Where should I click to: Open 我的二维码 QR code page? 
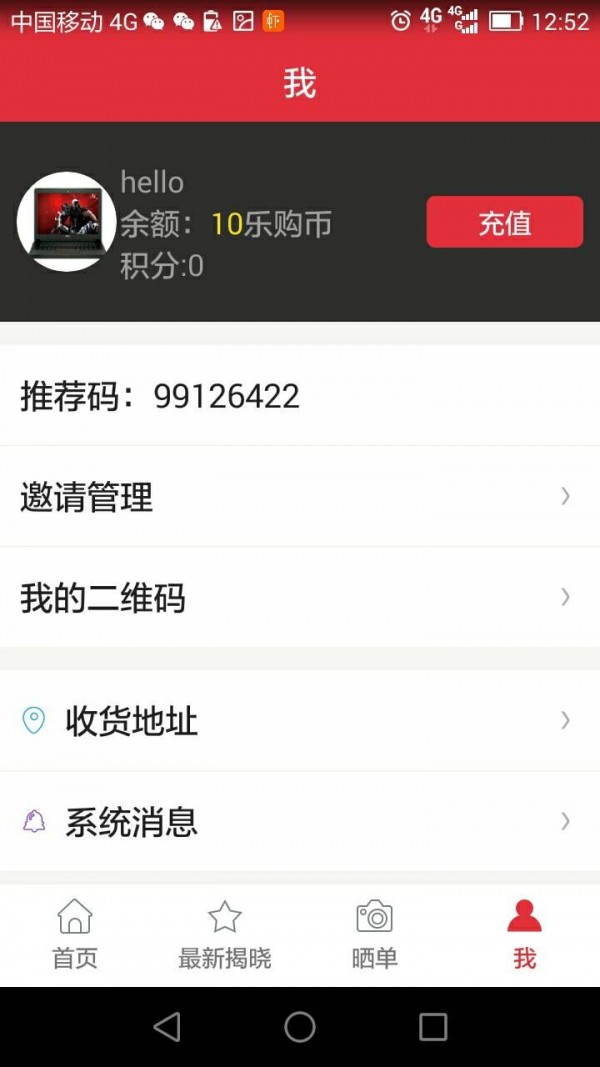point(300,598)
